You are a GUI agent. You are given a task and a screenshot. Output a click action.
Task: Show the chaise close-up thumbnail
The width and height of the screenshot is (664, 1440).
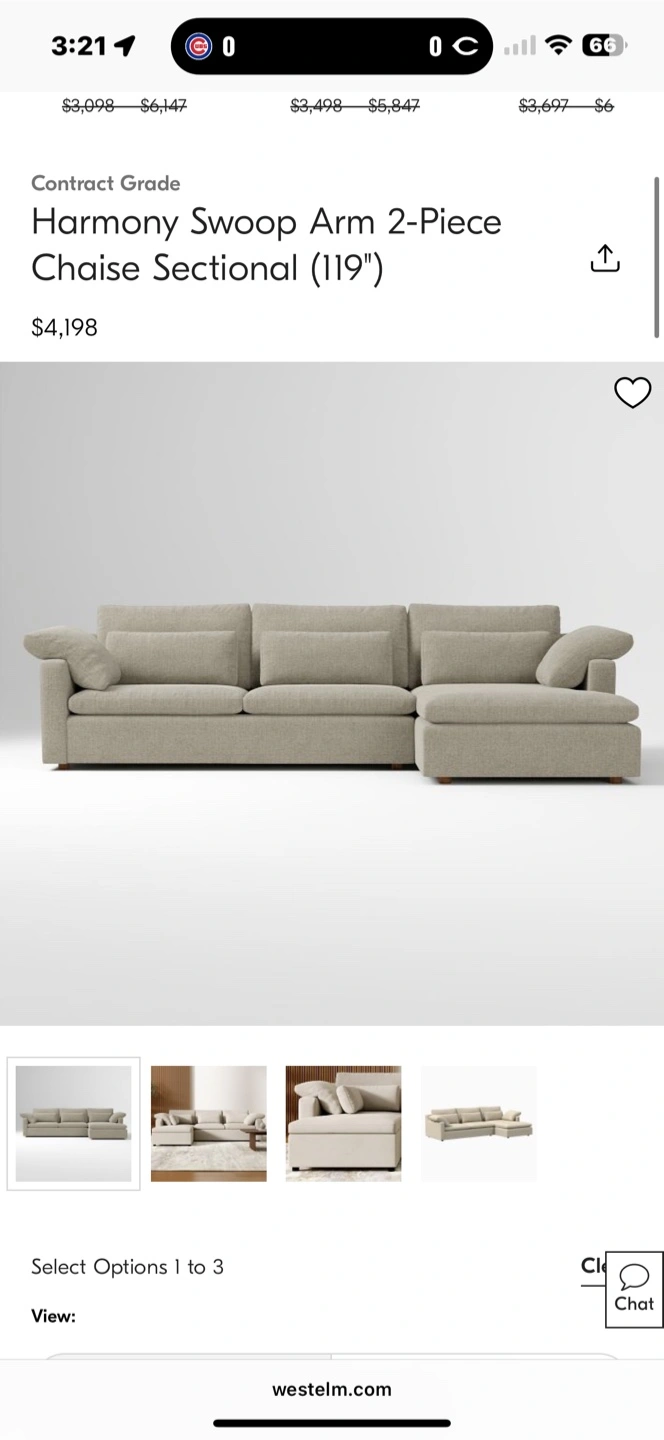coord(344,1123)
